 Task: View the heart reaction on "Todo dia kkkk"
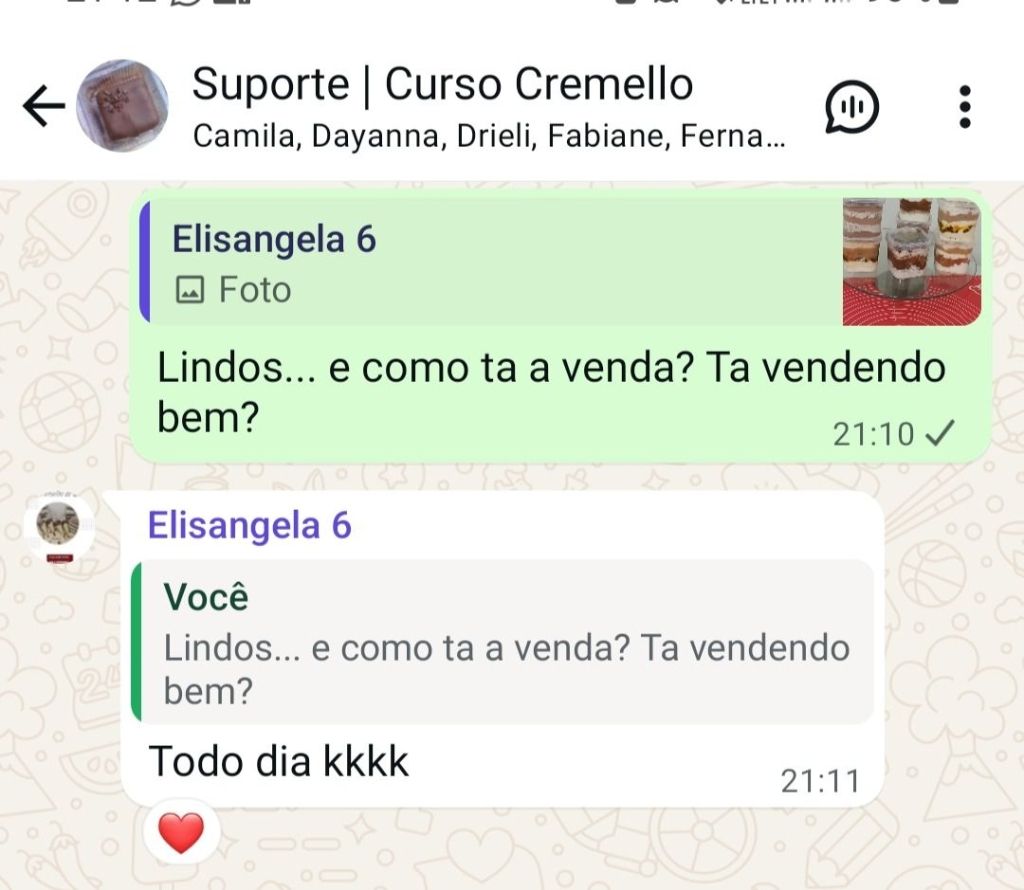(181, 832)
